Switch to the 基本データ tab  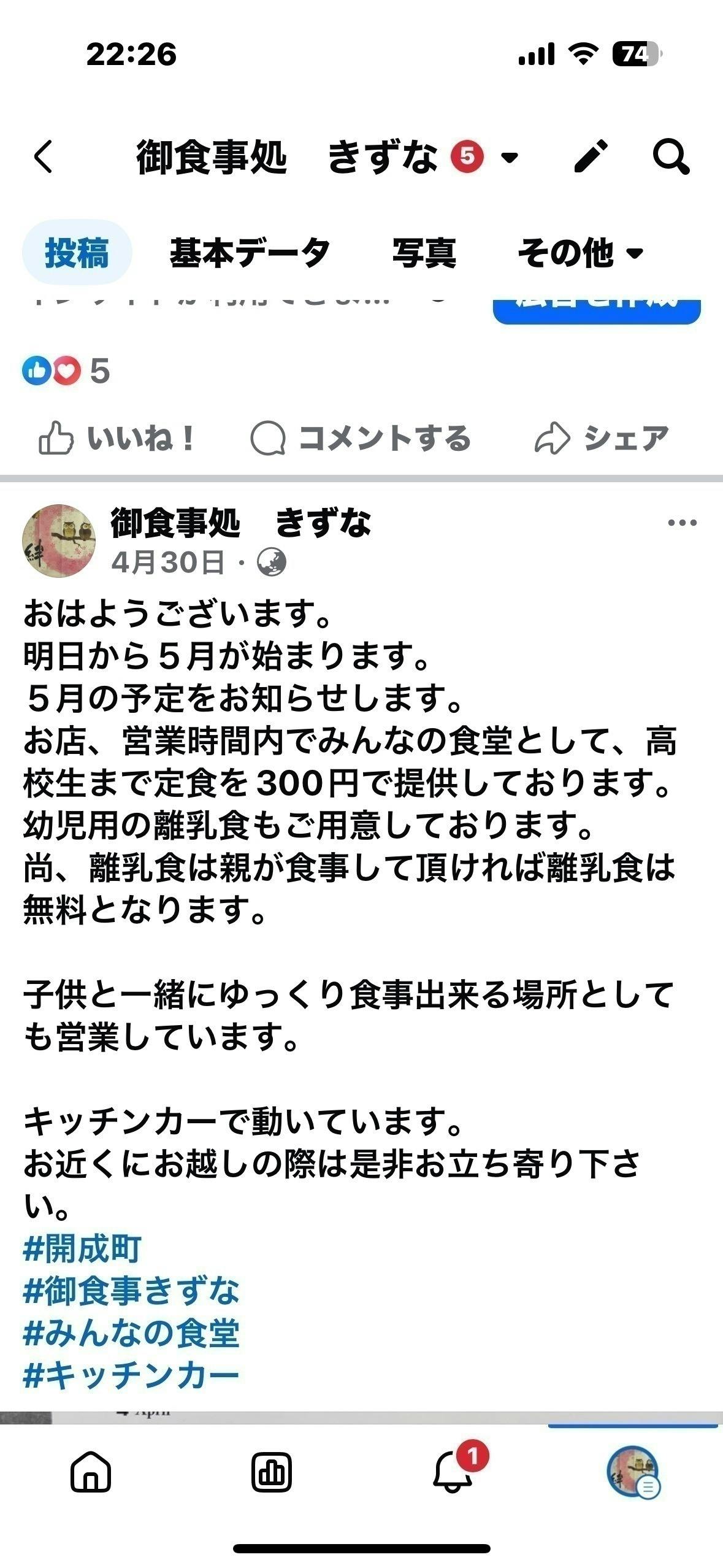tap(250, 252)
